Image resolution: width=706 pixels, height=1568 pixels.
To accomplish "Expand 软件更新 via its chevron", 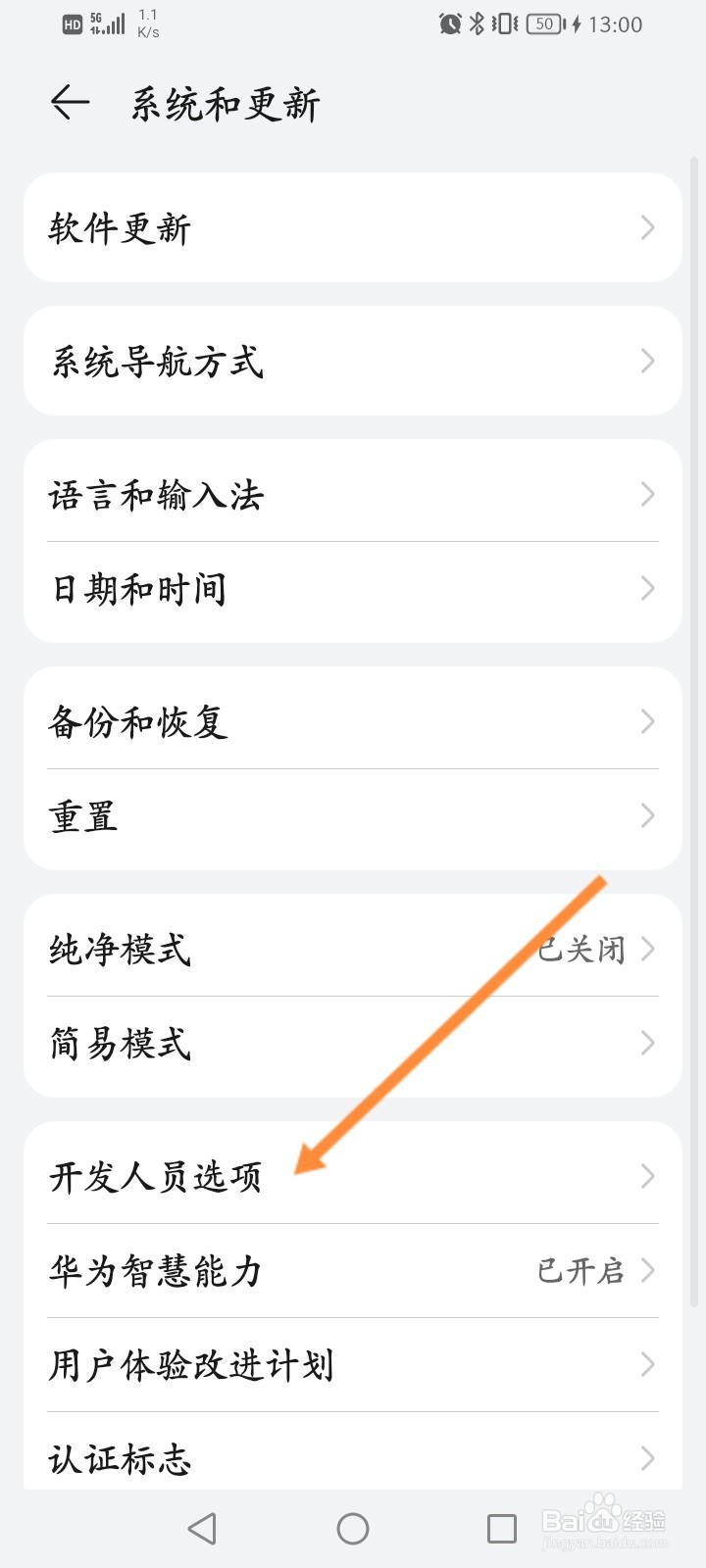I will pyautogui.click(x=646, y=227).
